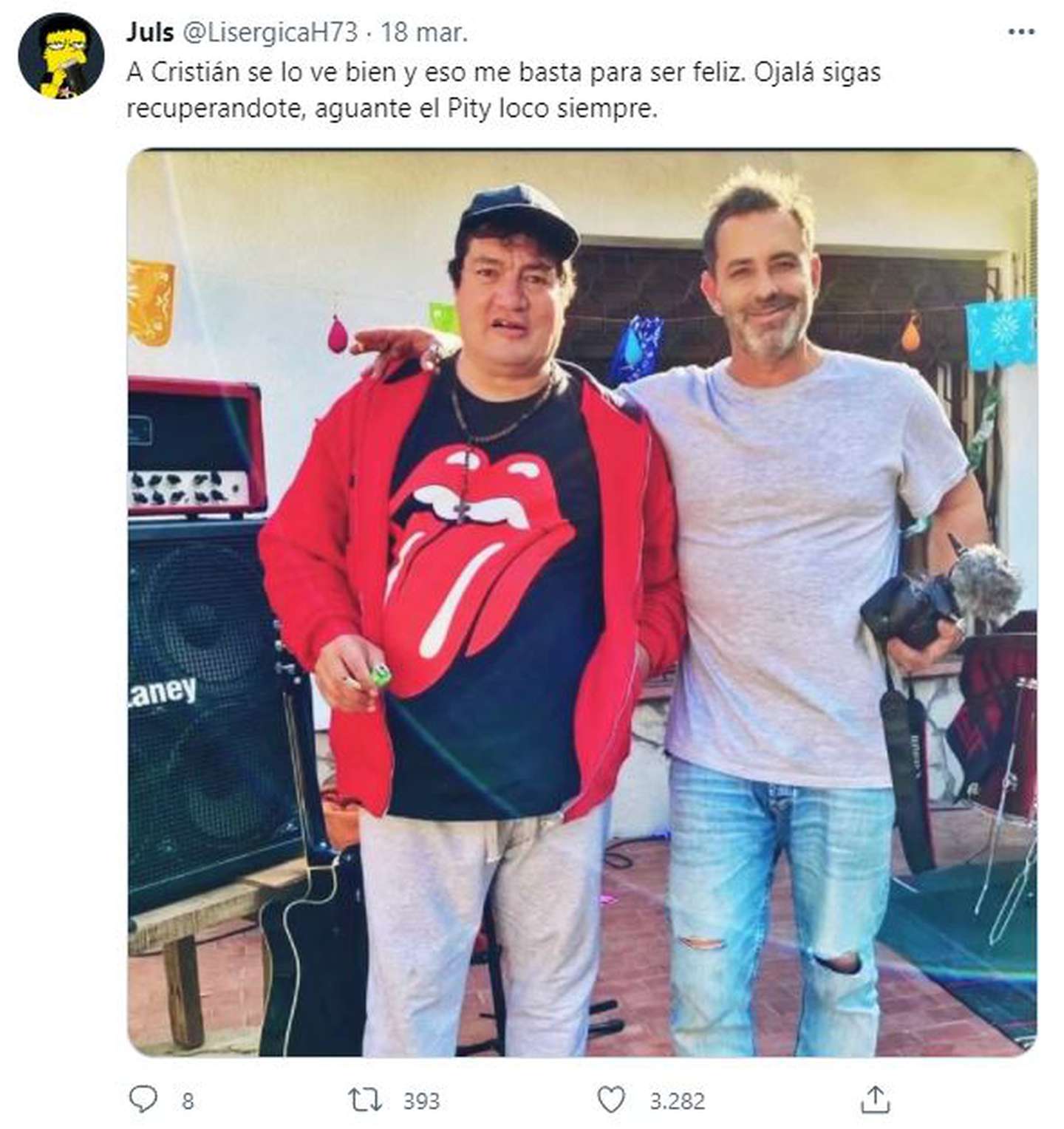The image size is (1064, 1129).
Task: Open the @LisergicaH73 profile link
Action: 269,33
